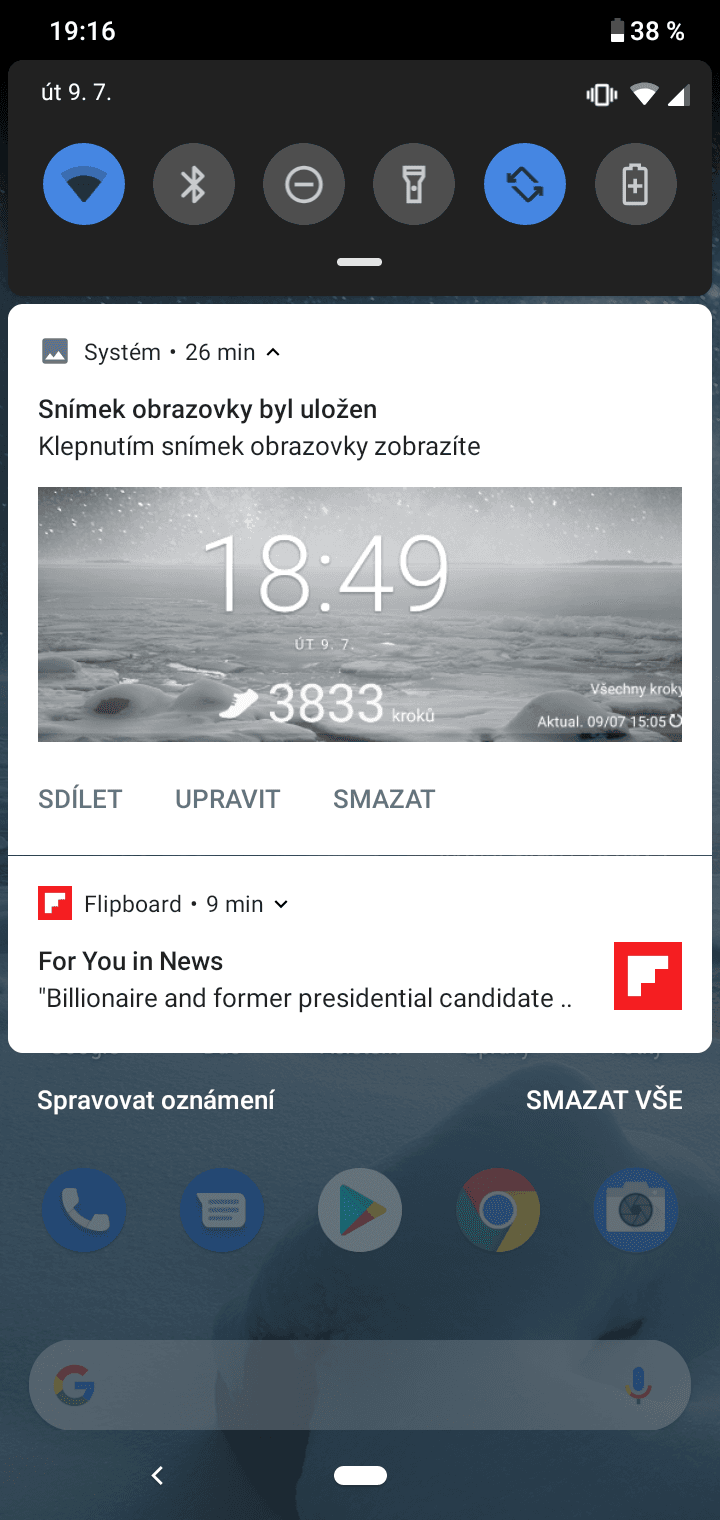Viewport: 720px width, 1520px height.
Task: Open the saved screenshot preview
Action: pyautogui.click(x=360, y=614)
